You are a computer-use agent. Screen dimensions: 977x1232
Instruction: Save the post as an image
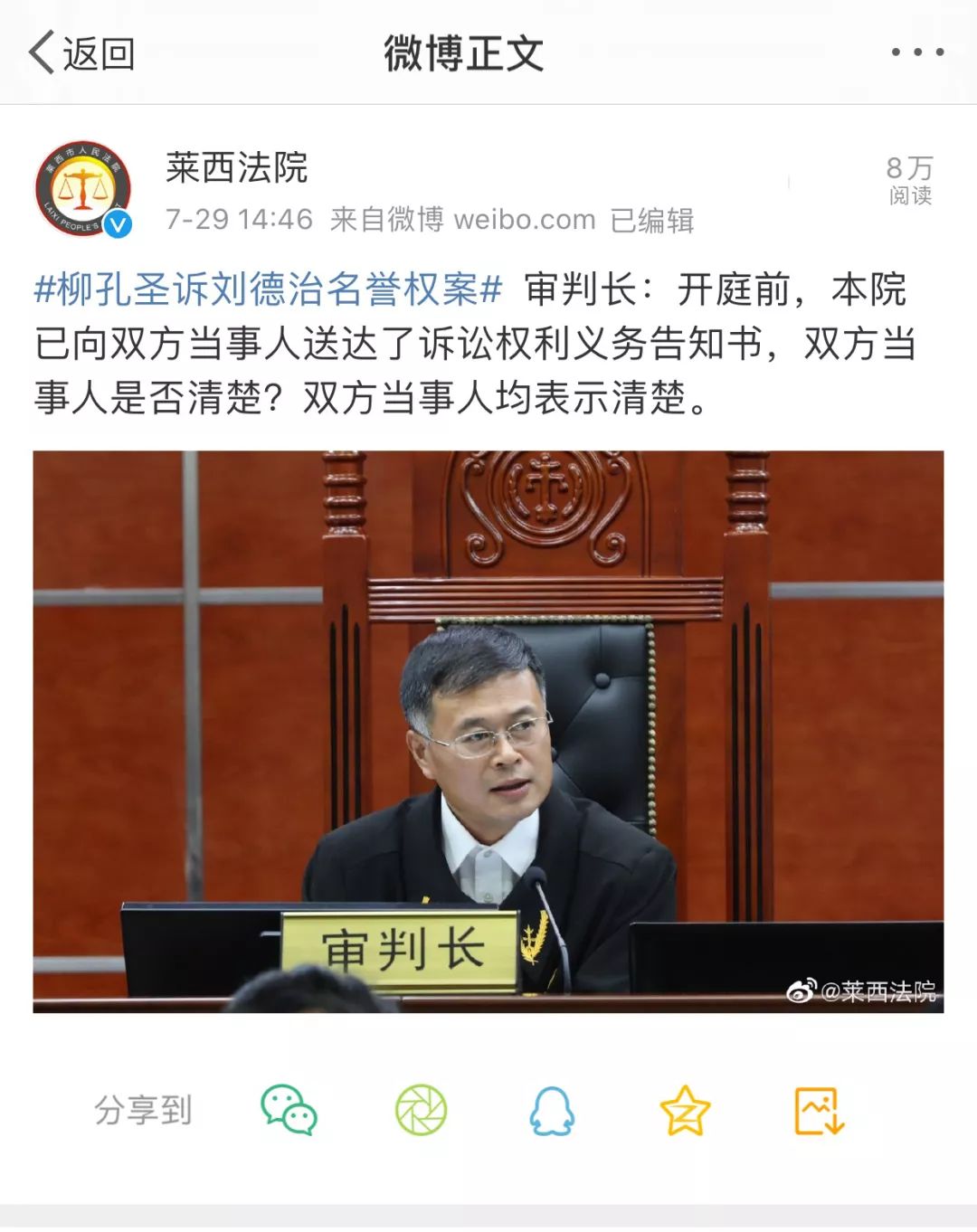coord(818,1110)
